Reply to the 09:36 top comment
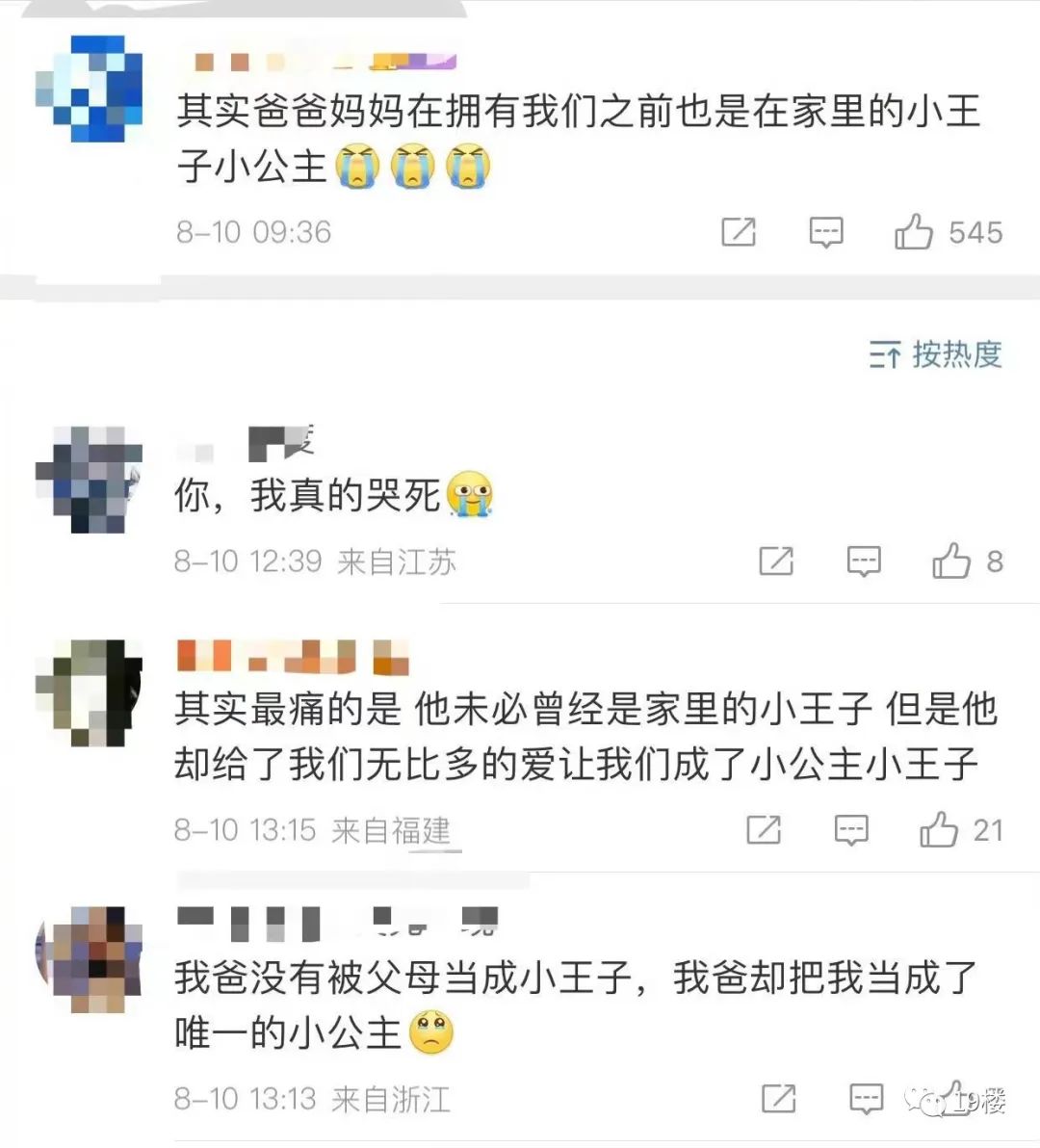The width and height of the screenshot is (1040, 1148). click(x=825, y=232)
